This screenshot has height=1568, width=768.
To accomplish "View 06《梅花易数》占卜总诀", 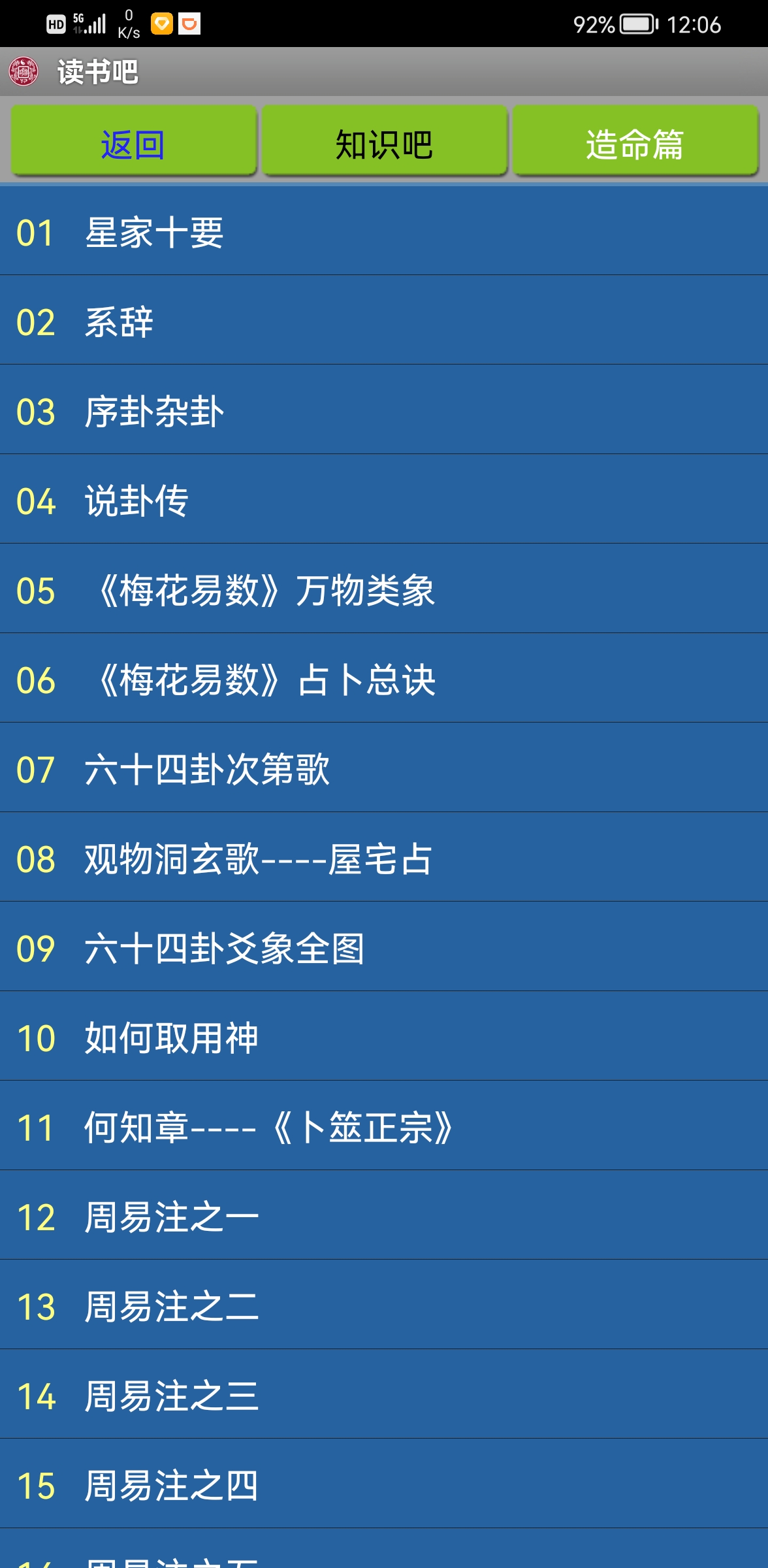I will pos(383,679).
